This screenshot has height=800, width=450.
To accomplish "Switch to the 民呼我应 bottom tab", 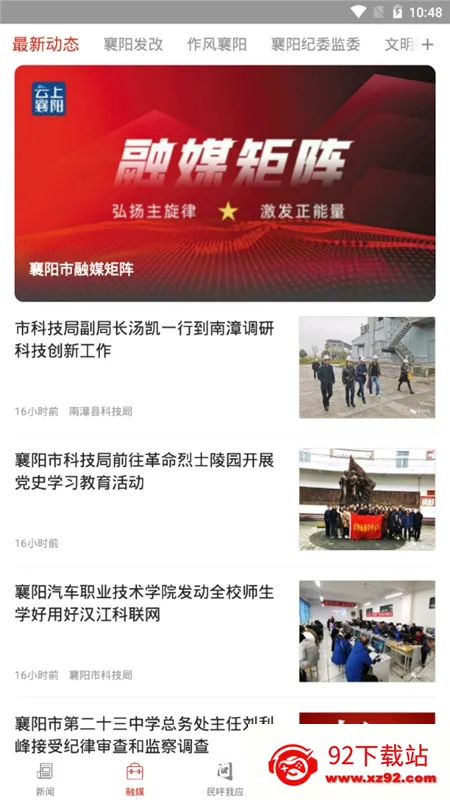I will click(x=225, y=779).
